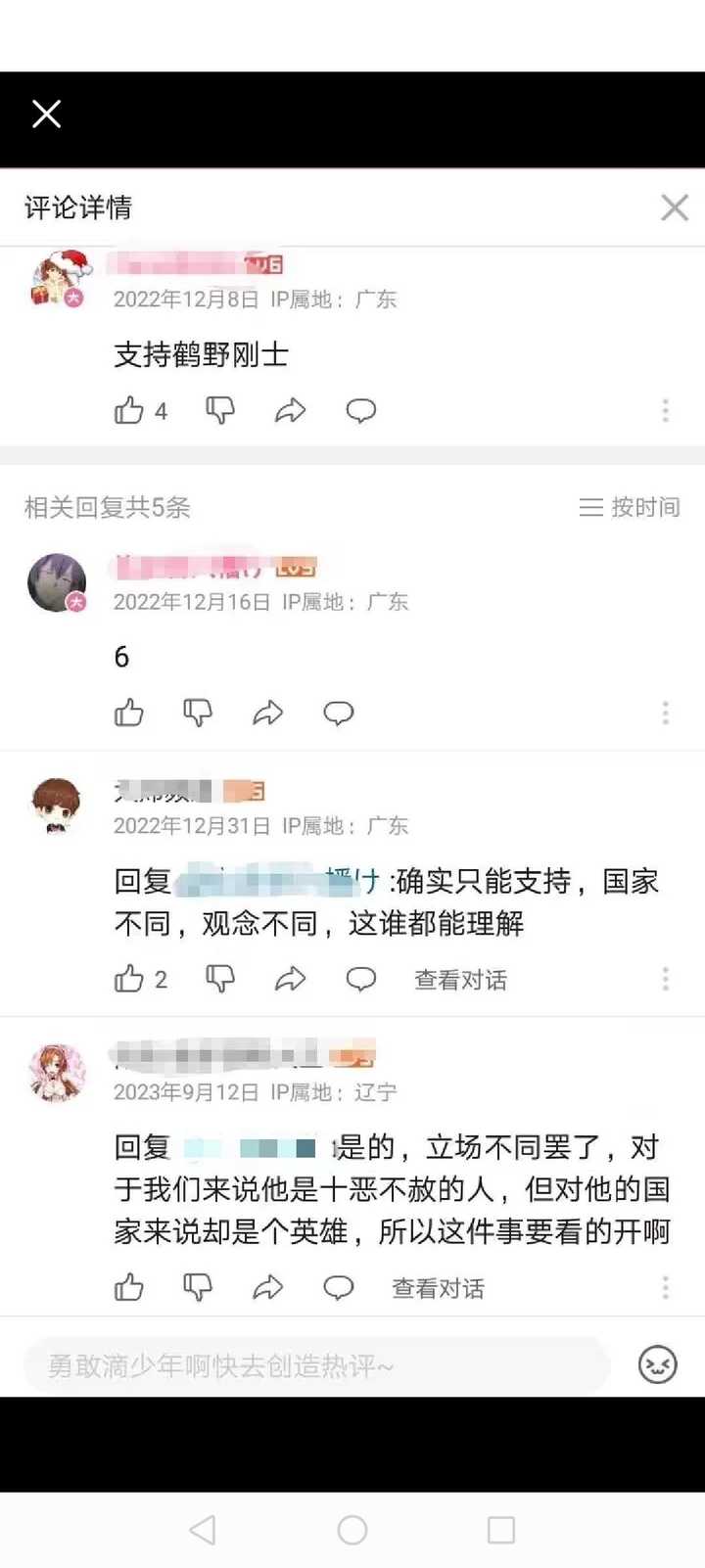Like the comment 支持鹤野刚士

(129, 411)
